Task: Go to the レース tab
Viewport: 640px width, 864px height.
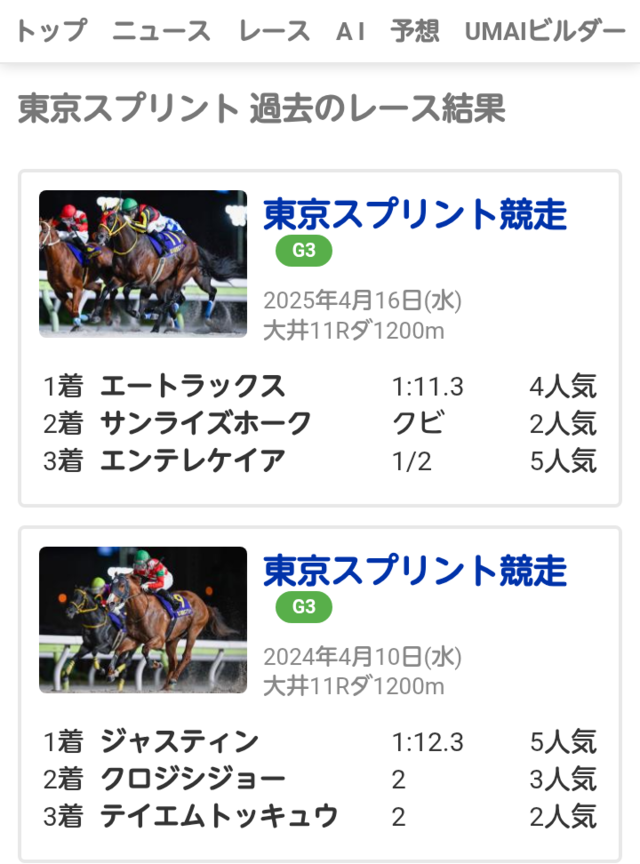Action: pos(275,31)
